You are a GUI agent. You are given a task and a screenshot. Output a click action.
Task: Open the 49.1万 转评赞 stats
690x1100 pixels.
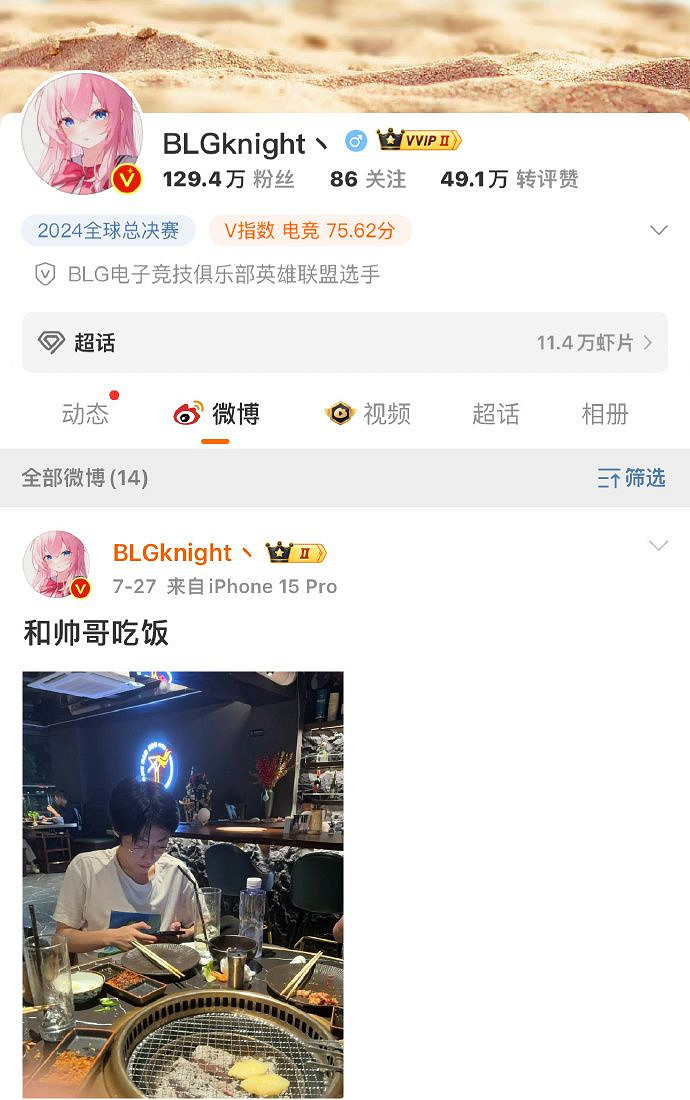click(x=508, y=180)
